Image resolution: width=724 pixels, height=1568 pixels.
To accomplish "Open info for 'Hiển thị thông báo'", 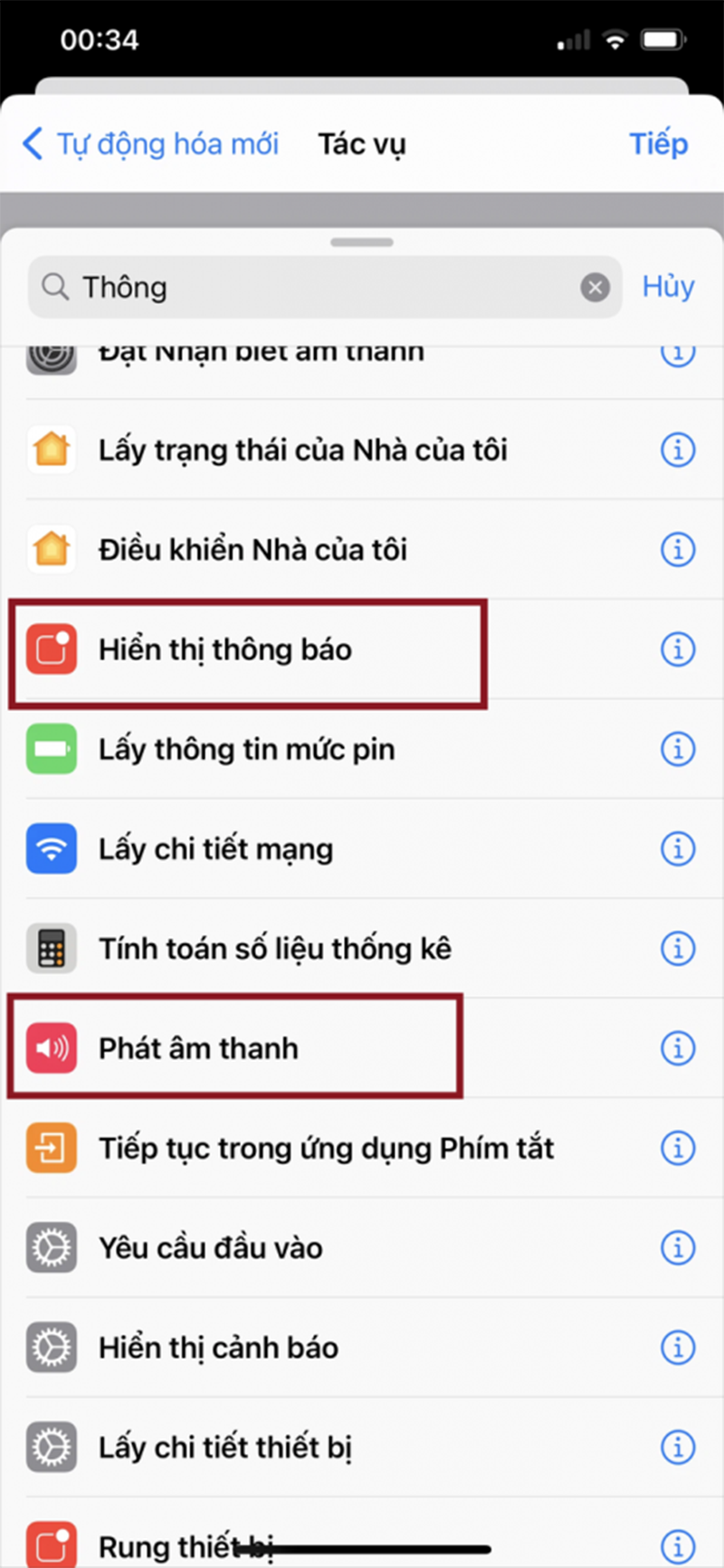I will pyautogui.click(x=677, y=649).
